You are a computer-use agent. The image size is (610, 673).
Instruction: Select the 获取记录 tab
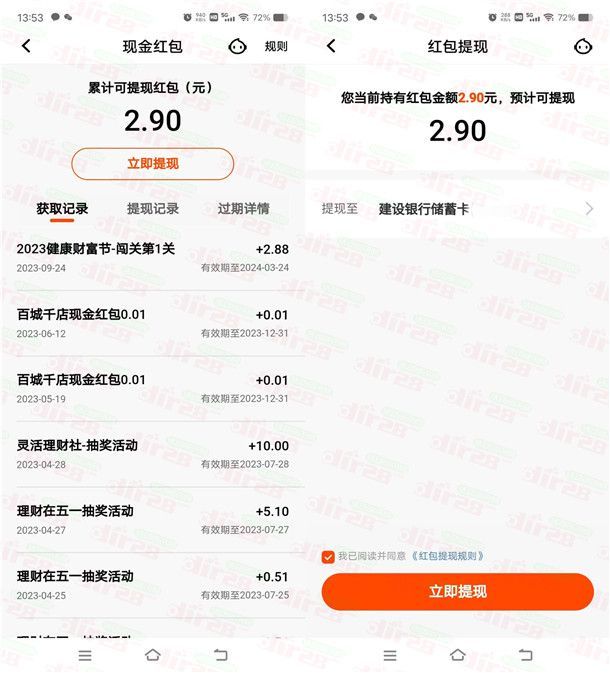click(62, 209)
